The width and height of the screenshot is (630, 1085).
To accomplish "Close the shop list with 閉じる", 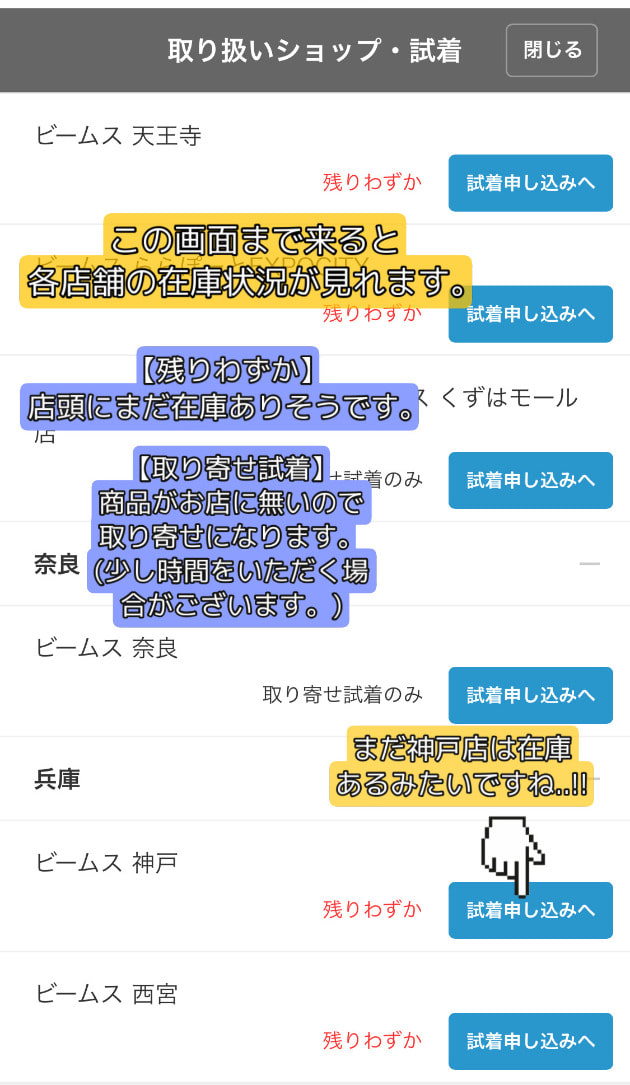I will (551, 50).
